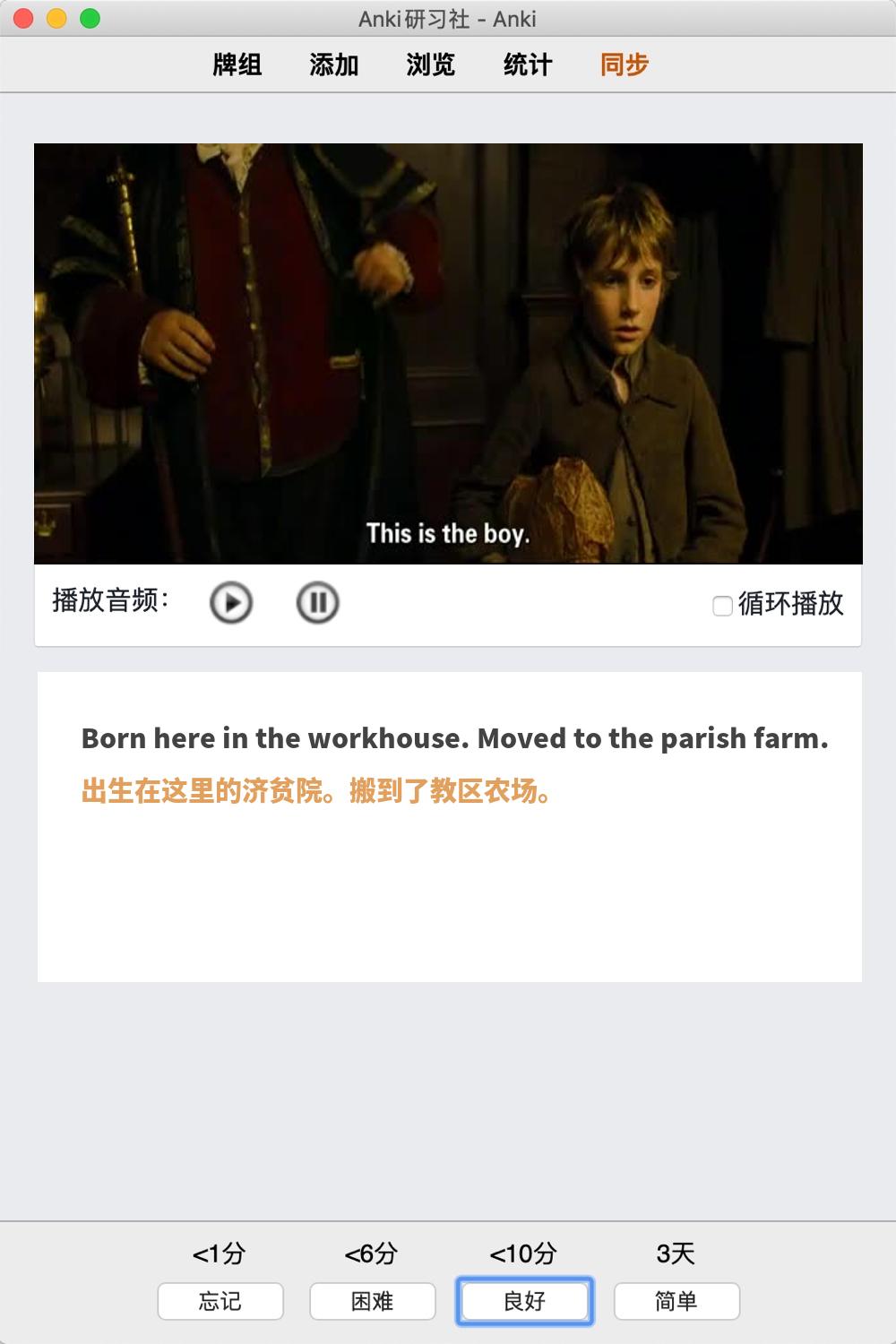Select 添加 to add a card
896x1344 pixels.
(334, 65)
